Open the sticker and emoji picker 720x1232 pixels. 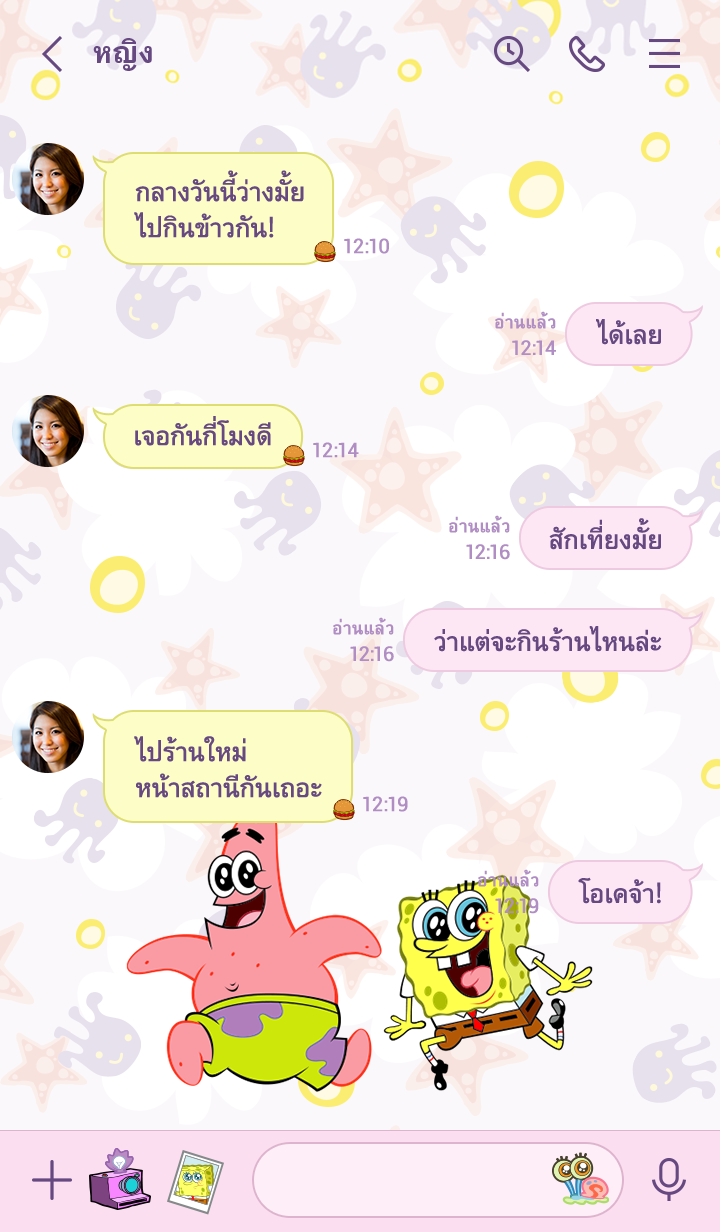pyautogui.click(x=580, y=1180)
